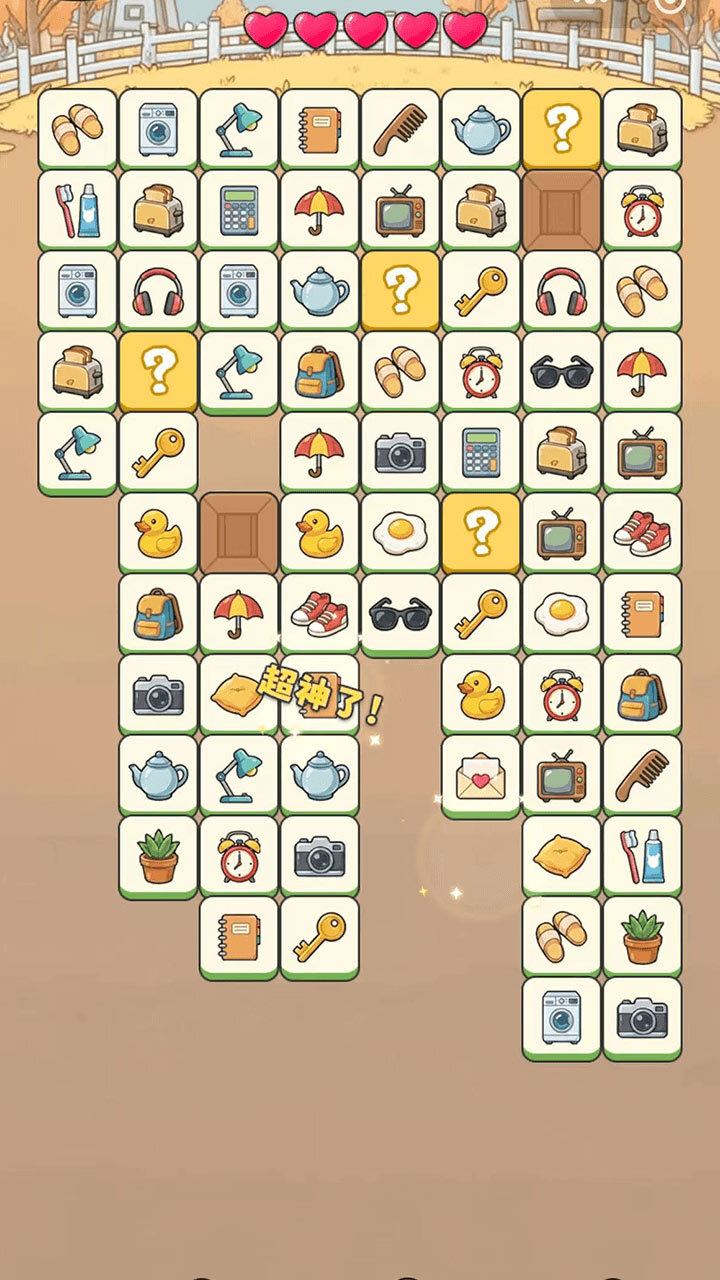Tap the question mark tile between teapot and key
Viewport: 720px width, 1280px height.
point(400,291)
